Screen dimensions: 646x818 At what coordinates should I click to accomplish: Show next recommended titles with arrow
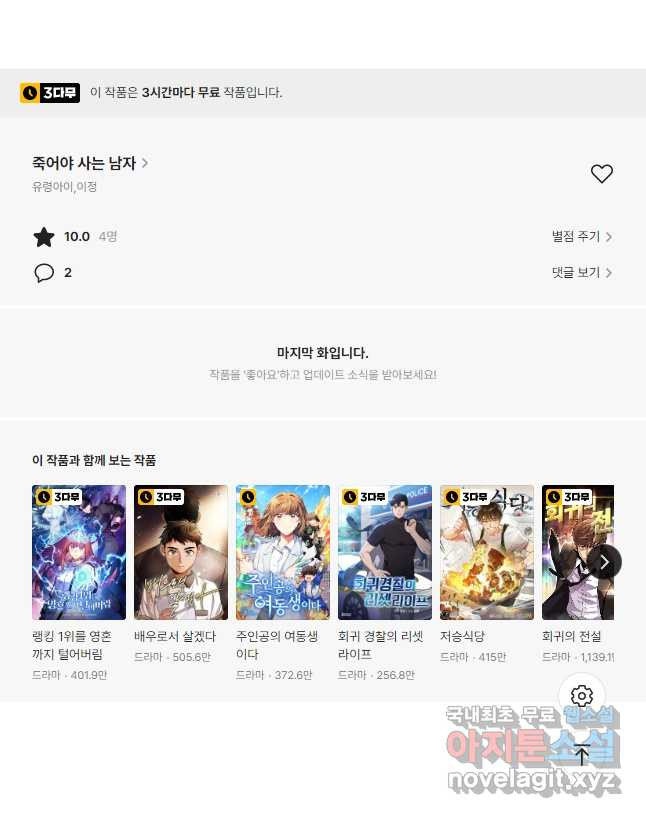pyautogui.click(x=604, y=561)
